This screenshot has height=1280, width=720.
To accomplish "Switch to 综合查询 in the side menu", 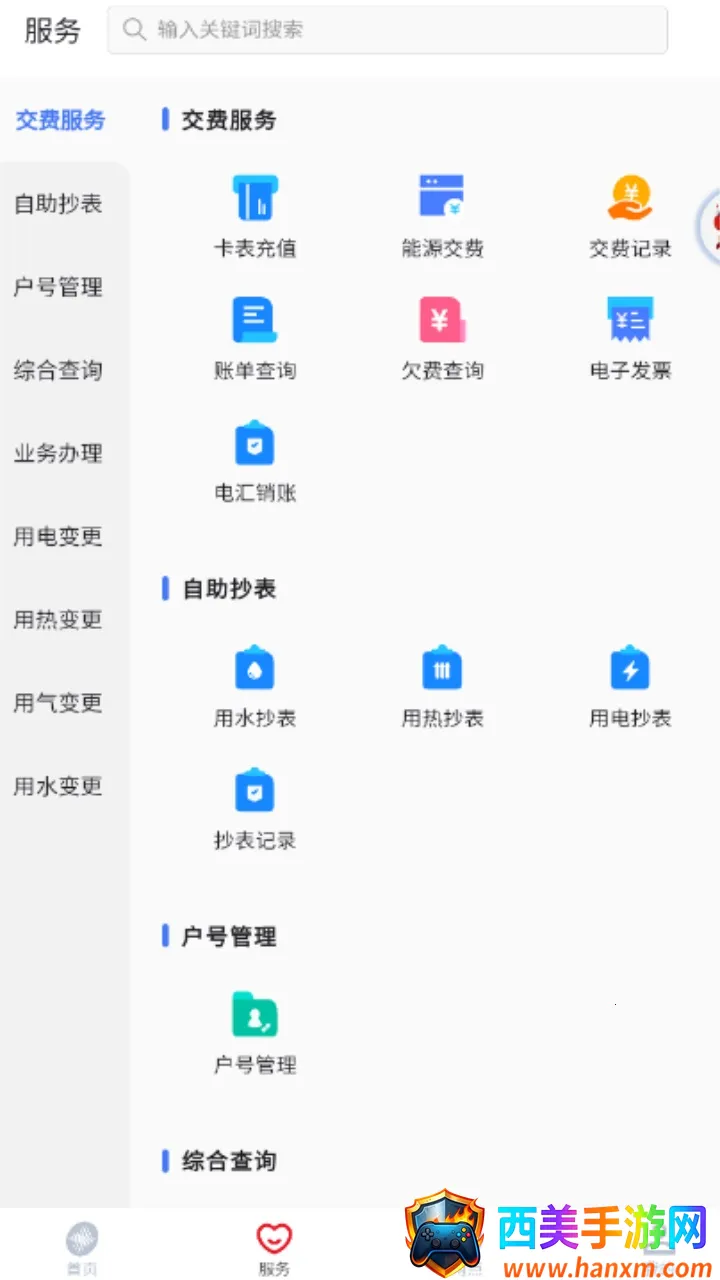I will (58, 371).
